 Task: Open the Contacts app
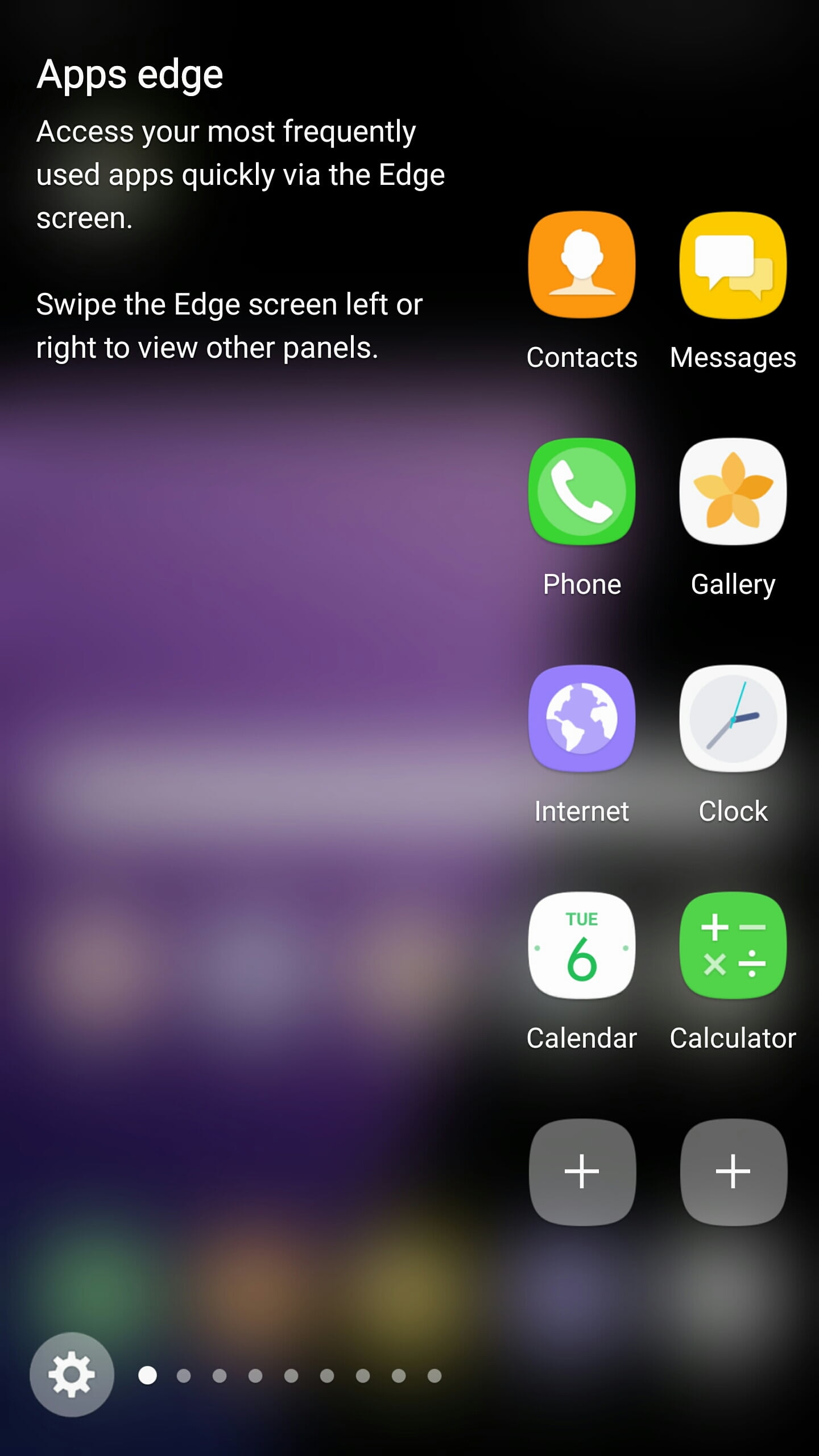point(581,265)
